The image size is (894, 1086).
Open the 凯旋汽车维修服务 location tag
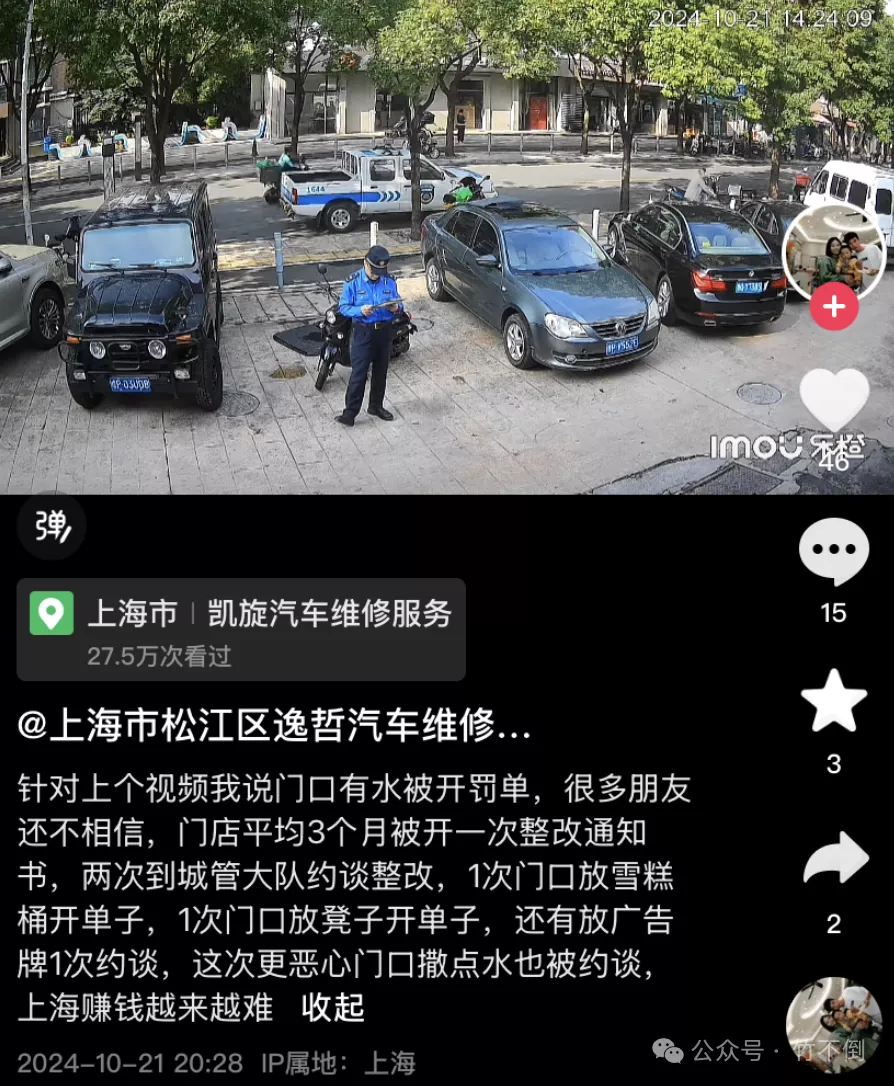click(241, 629)
